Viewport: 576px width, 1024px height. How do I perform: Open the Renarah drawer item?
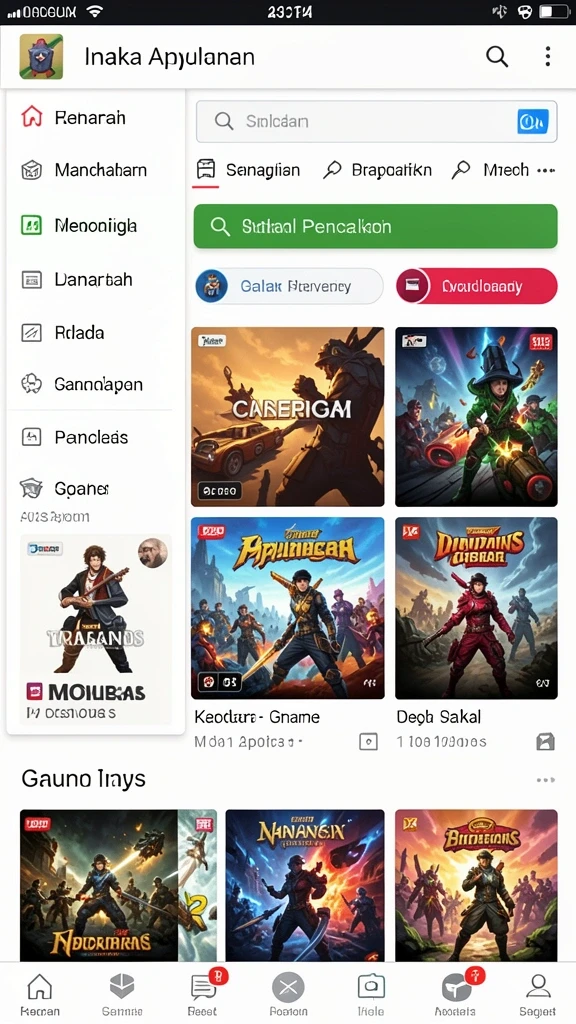click(x=91, y=118)
